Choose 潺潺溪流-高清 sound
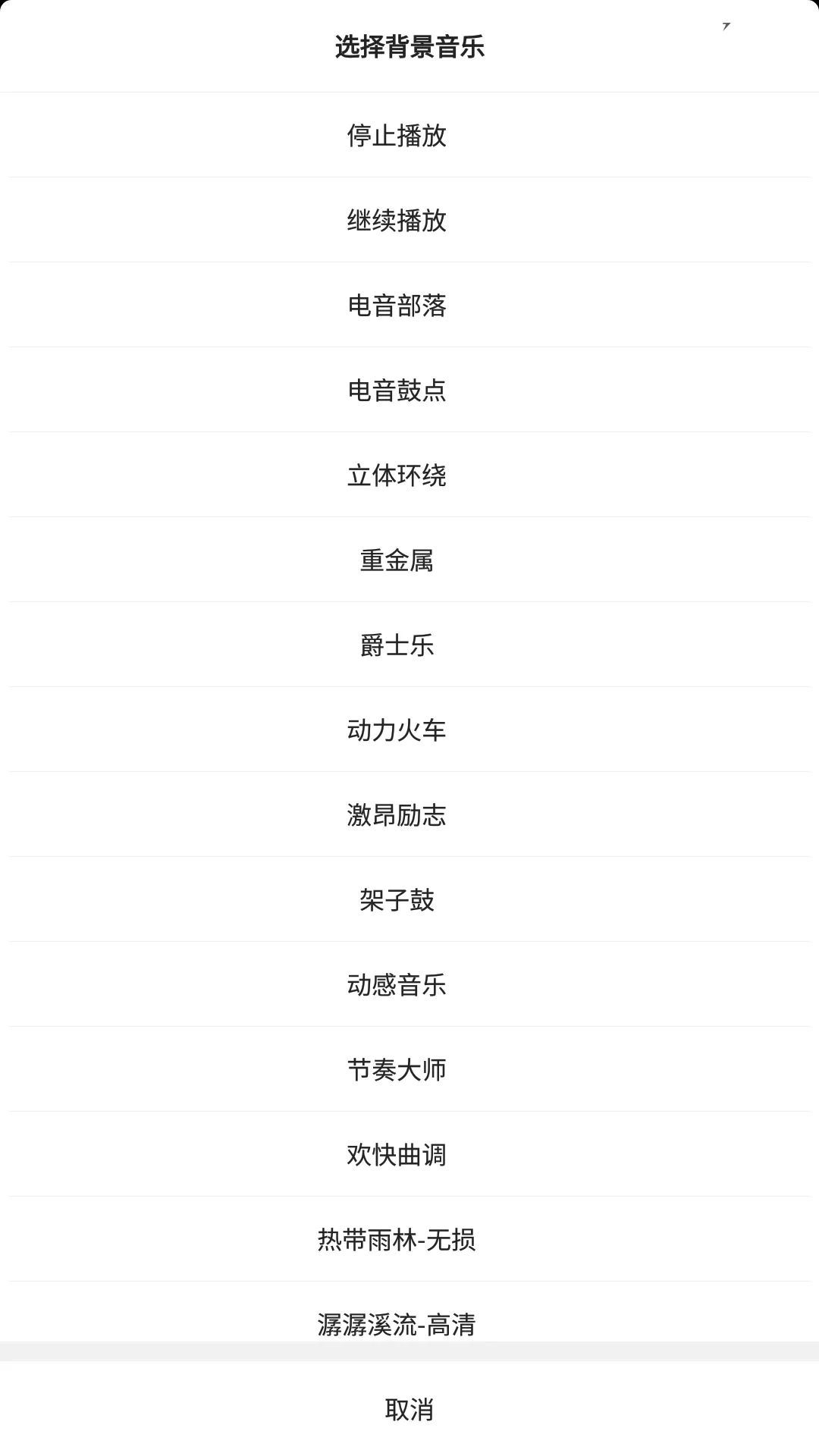The width and height of the screenshot is (819, 1456). pyautogui.click(x=397, y=1323)
